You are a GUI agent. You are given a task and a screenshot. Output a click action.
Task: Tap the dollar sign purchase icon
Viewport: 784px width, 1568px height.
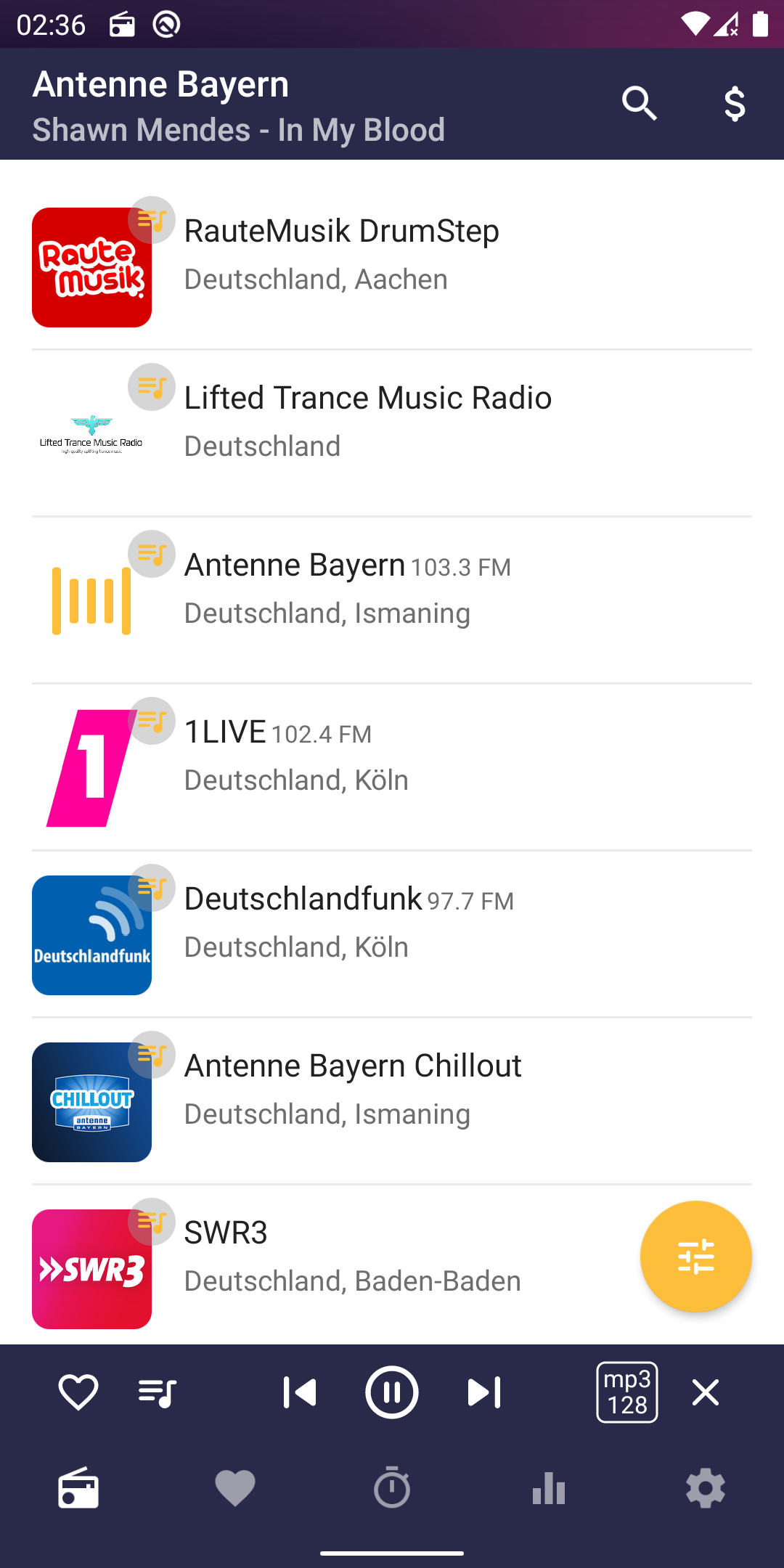coord(735,104)
